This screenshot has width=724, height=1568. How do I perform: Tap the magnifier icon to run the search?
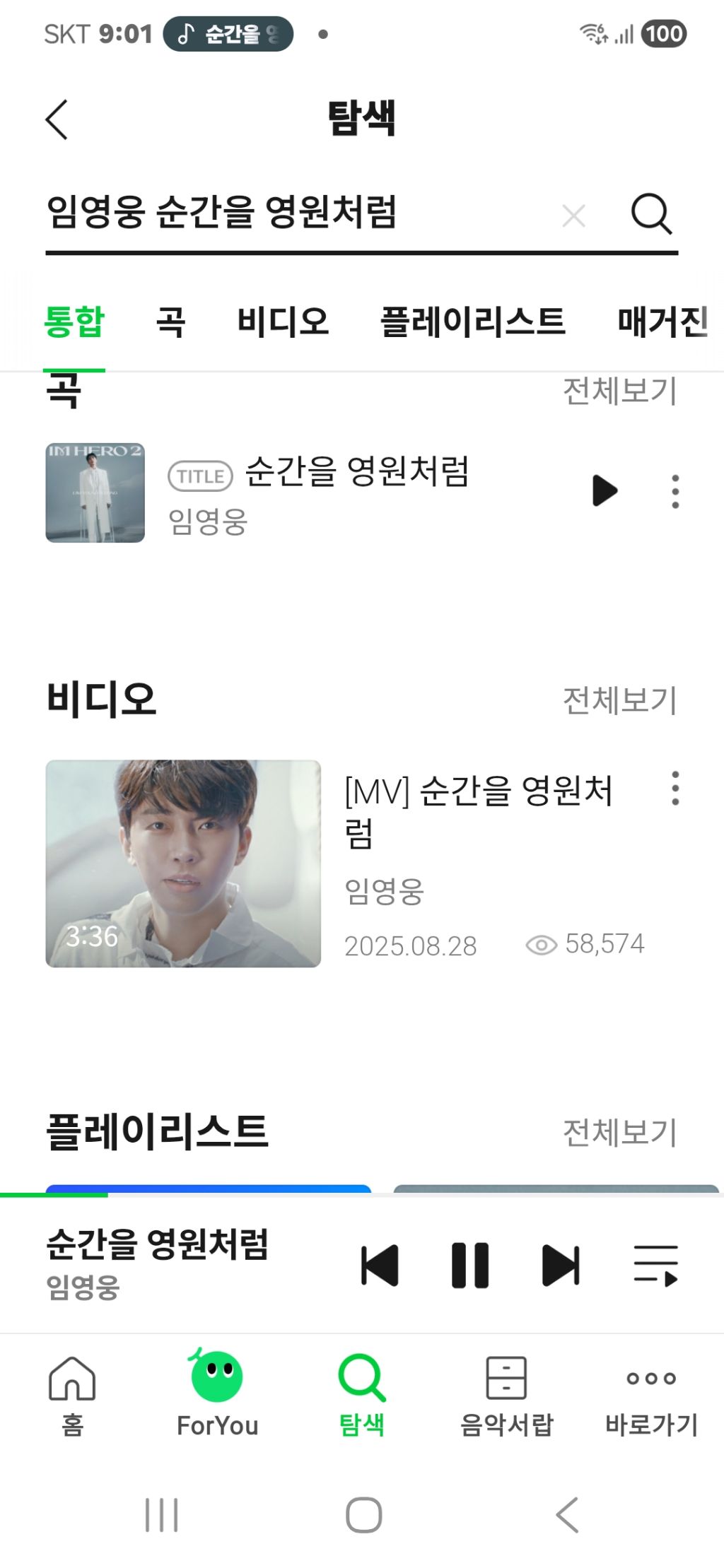coord(650,213)
